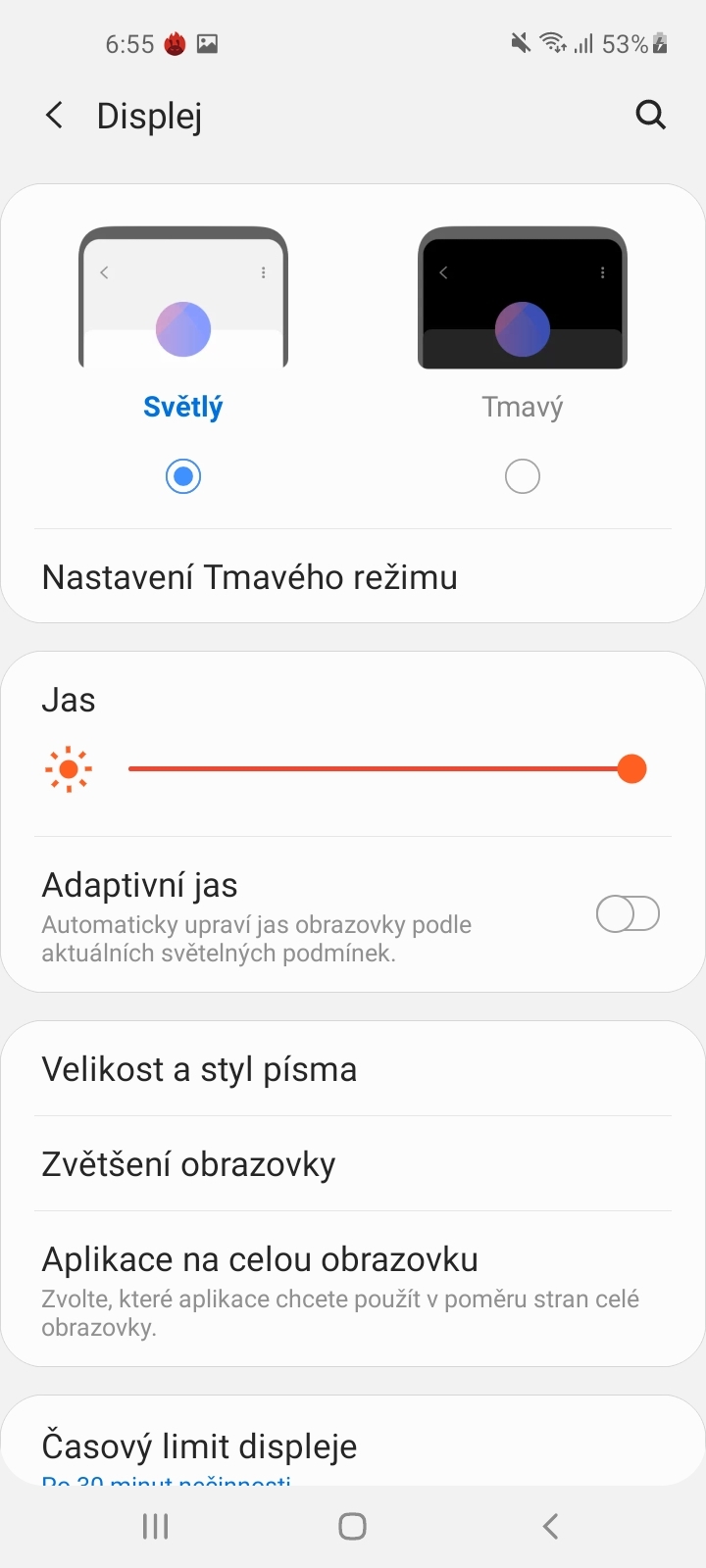
Task: Select the Tmavý dark mode radio button
Action: click(x=522, y=476)
